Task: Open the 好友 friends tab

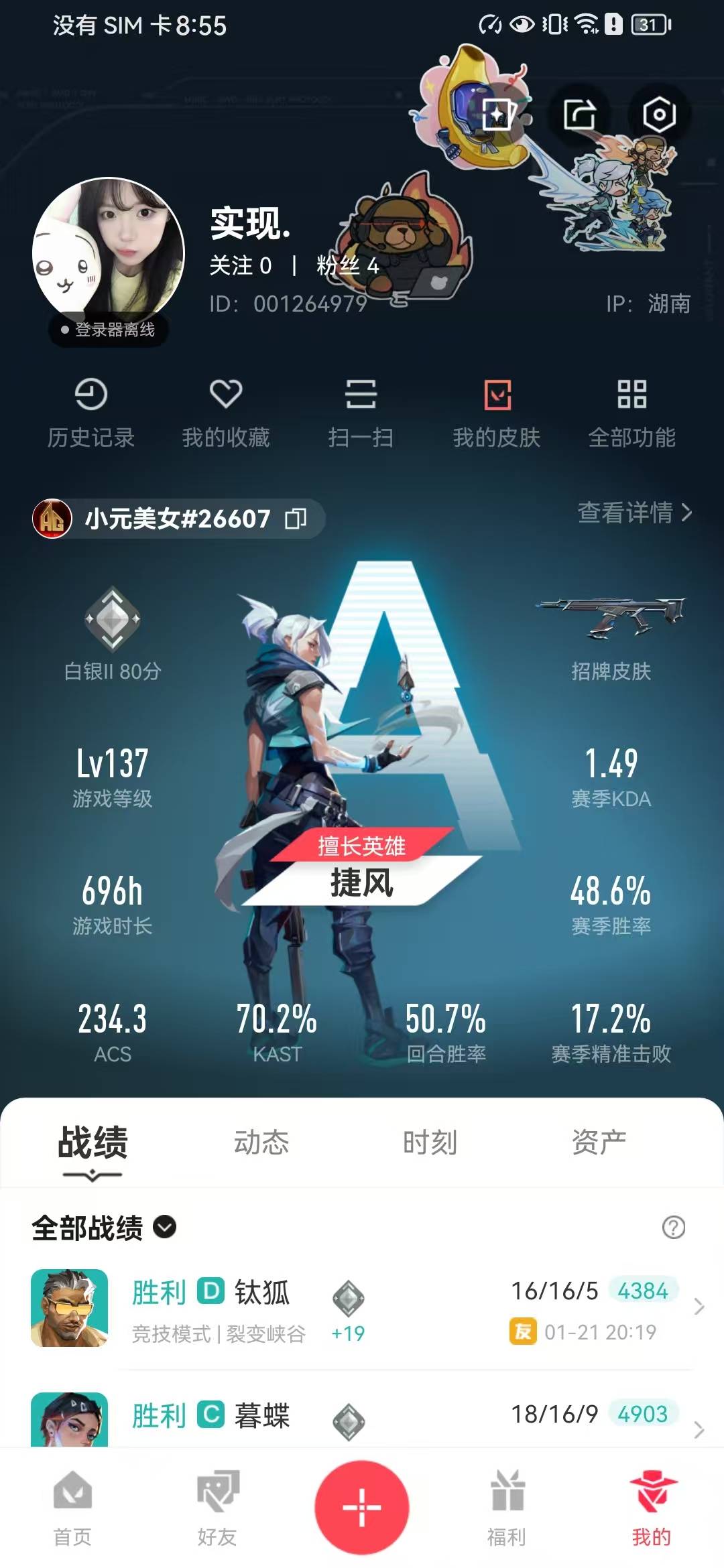Action: point(217,1509)
